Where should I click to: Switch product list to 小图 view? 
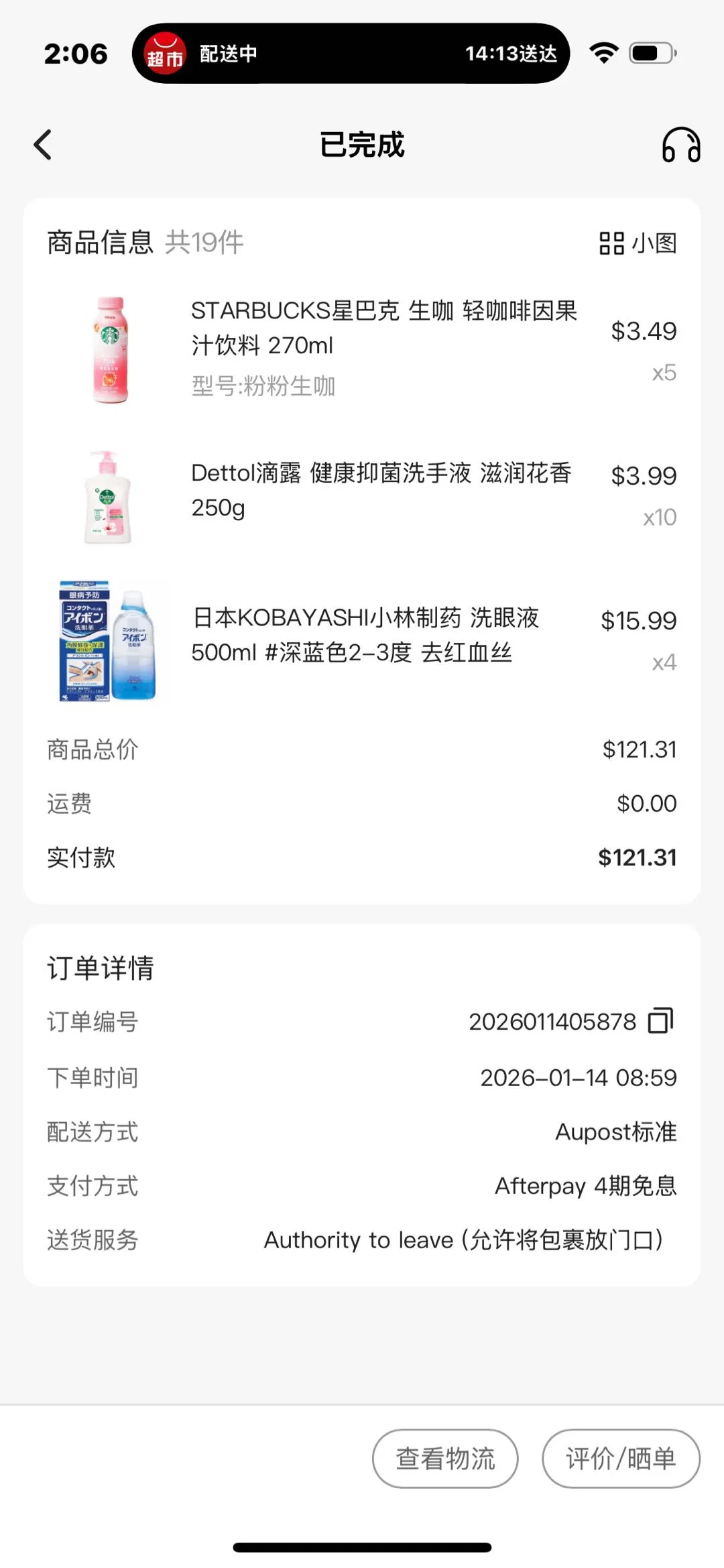click(638, 243)
